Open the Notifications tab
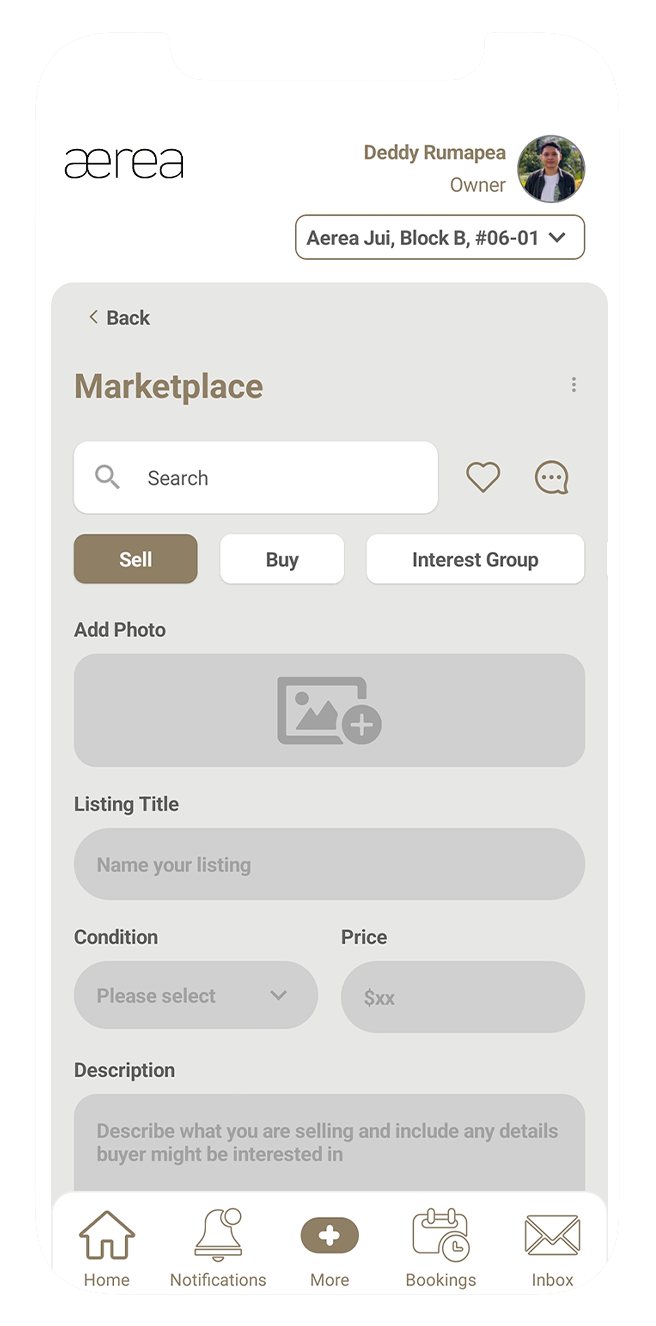656x1326 pixels. [x=218, y=1248]
